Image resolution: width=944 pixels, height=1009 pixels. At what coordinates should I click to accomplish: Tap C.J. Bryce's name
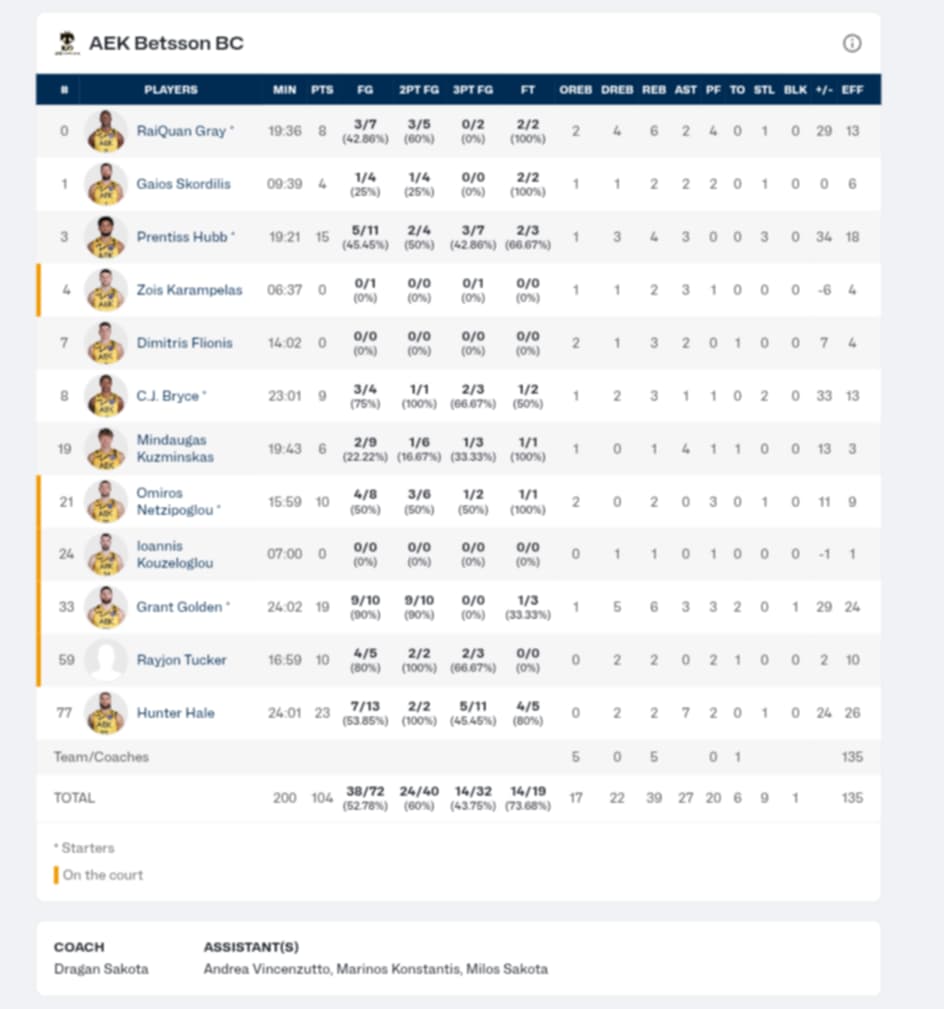pyautogui.click(x=167, y=396)
